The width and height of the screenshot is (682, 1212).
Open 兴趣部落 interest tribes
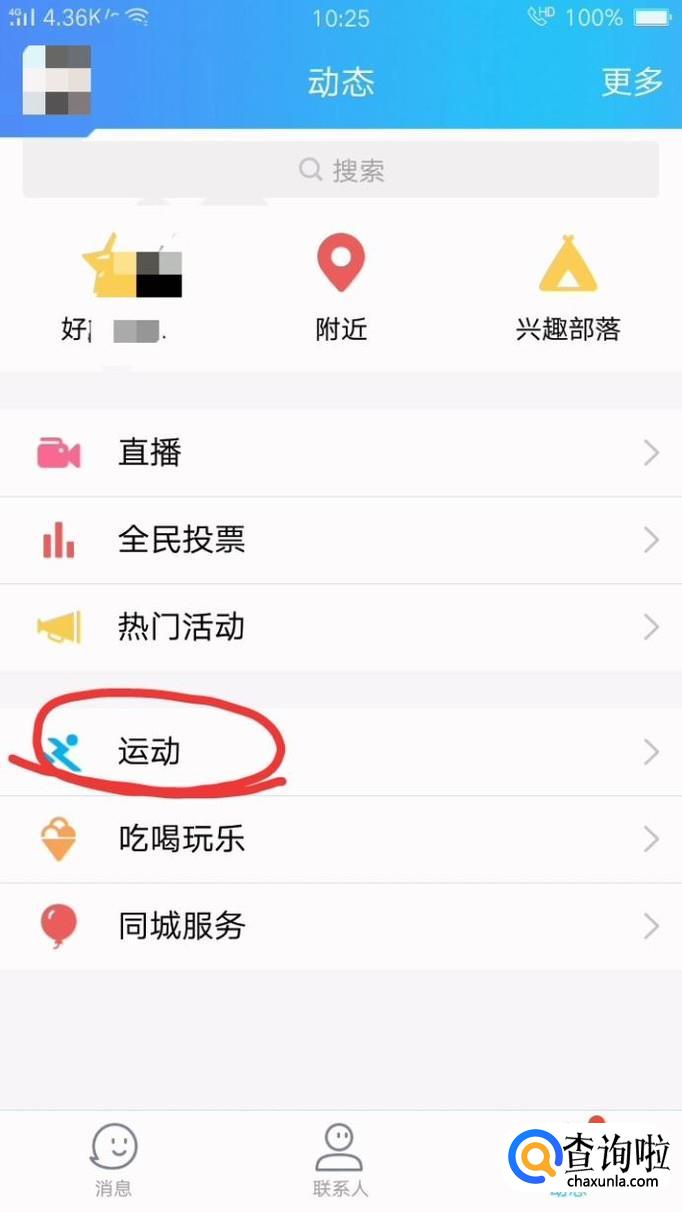[x=567, y=287]
